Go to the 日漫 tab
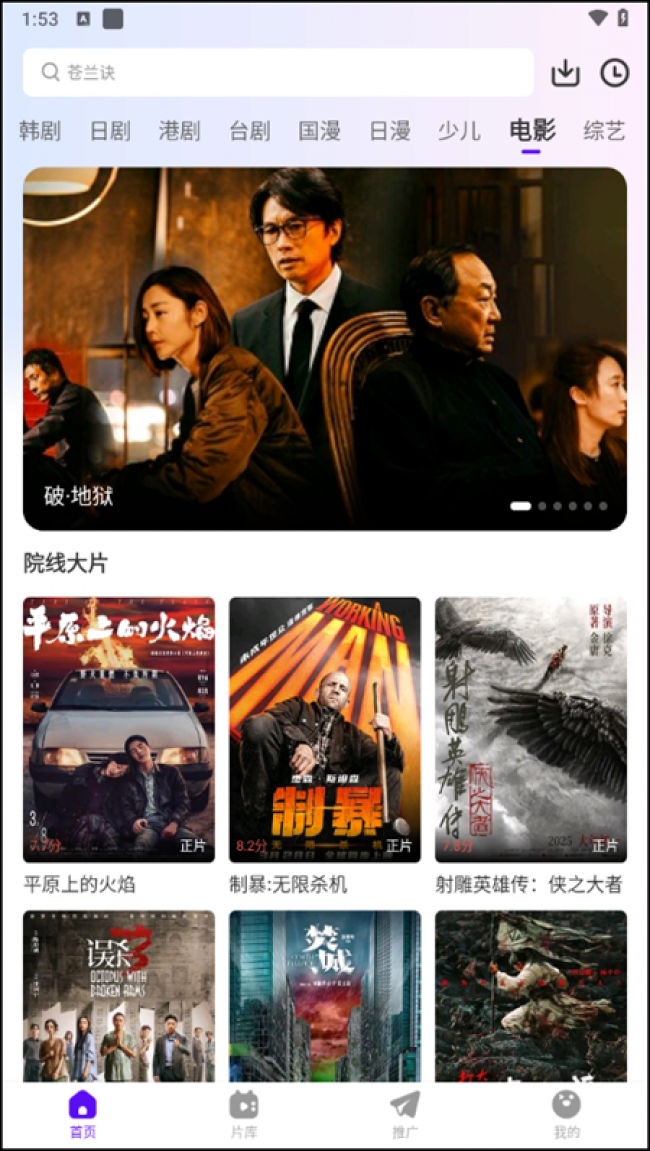Screen dimensions: 650x1151 (x=390, y=131)
